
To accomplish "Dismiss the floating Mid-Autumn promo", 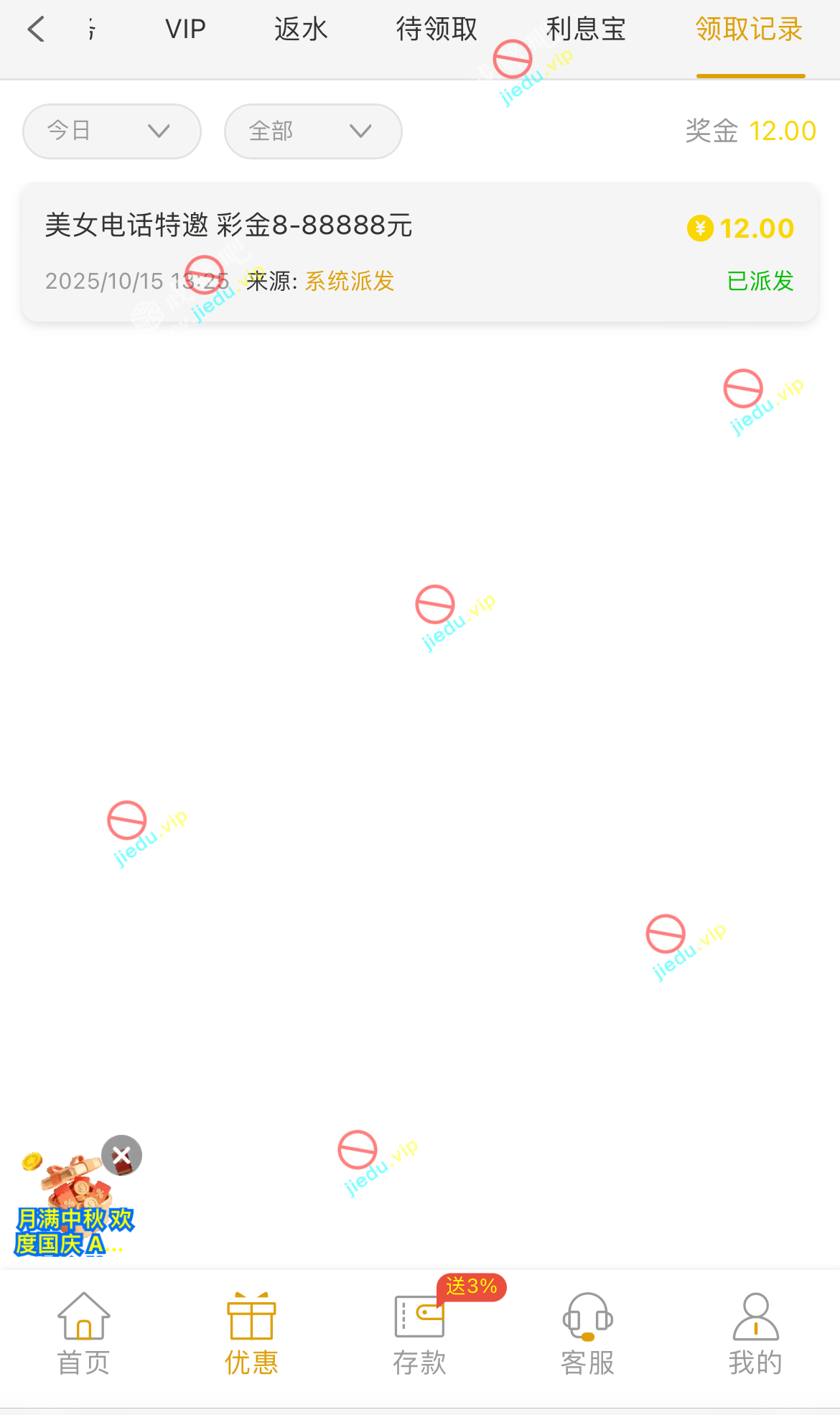I will click(x=122, y=1156).
